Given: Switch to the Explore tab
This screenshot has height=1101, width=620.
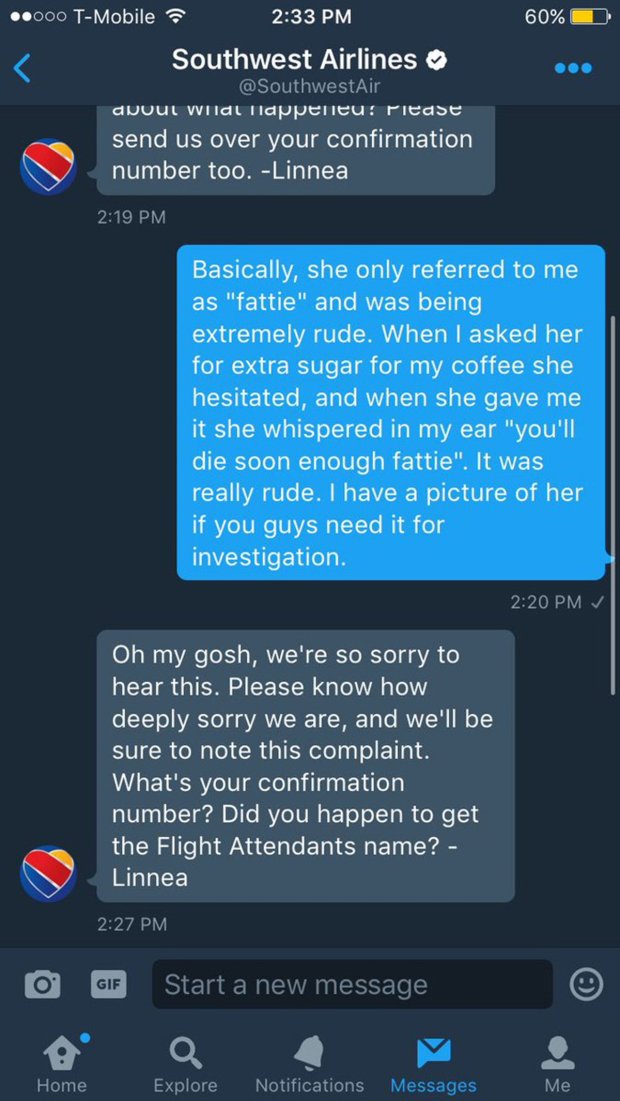Looking at the screenshot, I should 185,1063.
